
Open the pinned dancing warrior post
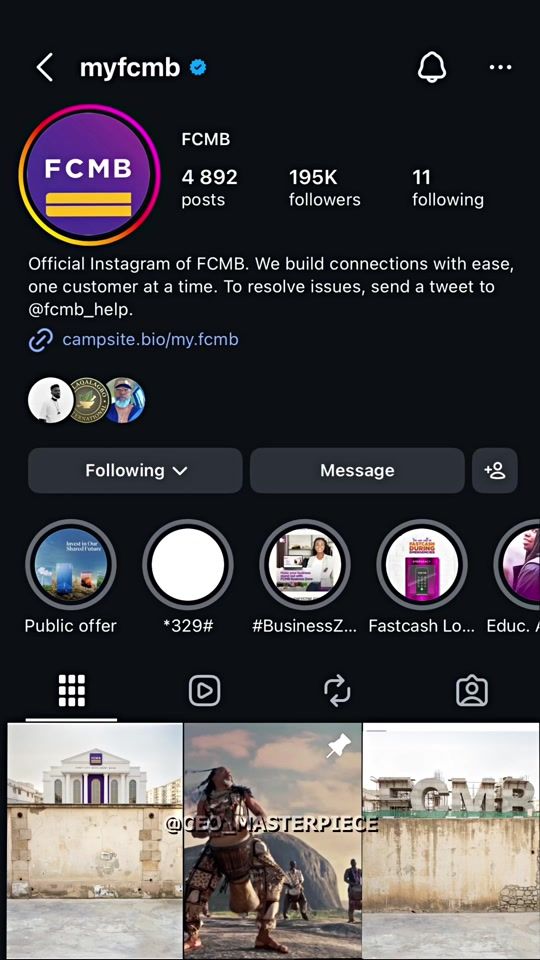(272, 841)
